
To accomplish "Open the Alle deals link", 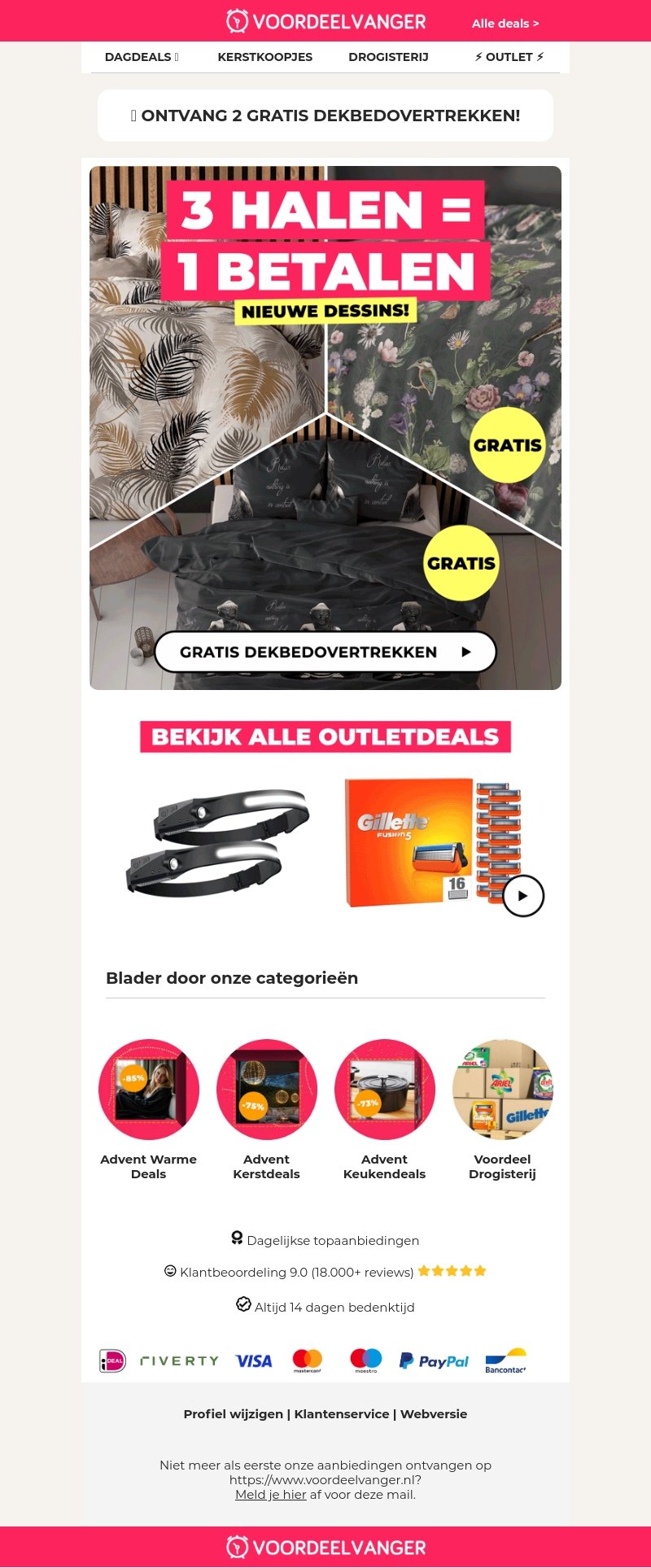I will [505, 24].
